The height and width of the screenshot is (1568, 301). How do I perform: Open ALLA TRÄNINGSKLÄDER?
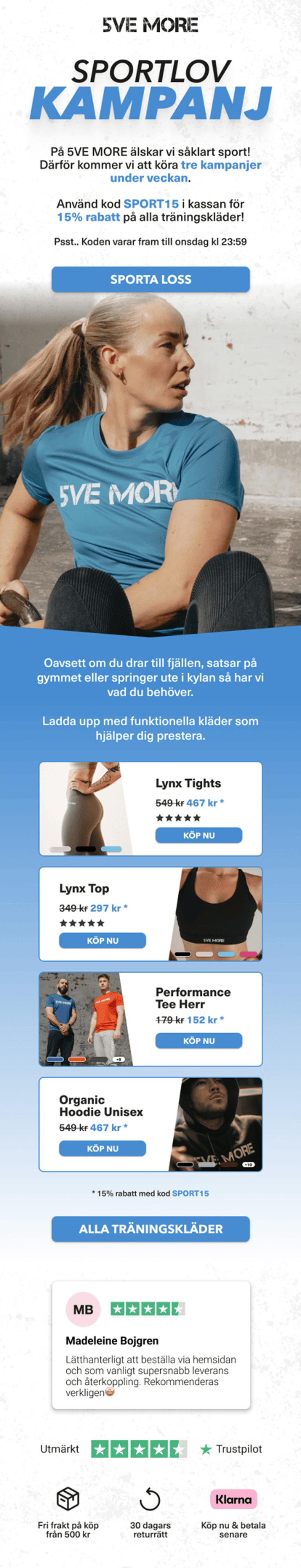tap(150, 1229)
